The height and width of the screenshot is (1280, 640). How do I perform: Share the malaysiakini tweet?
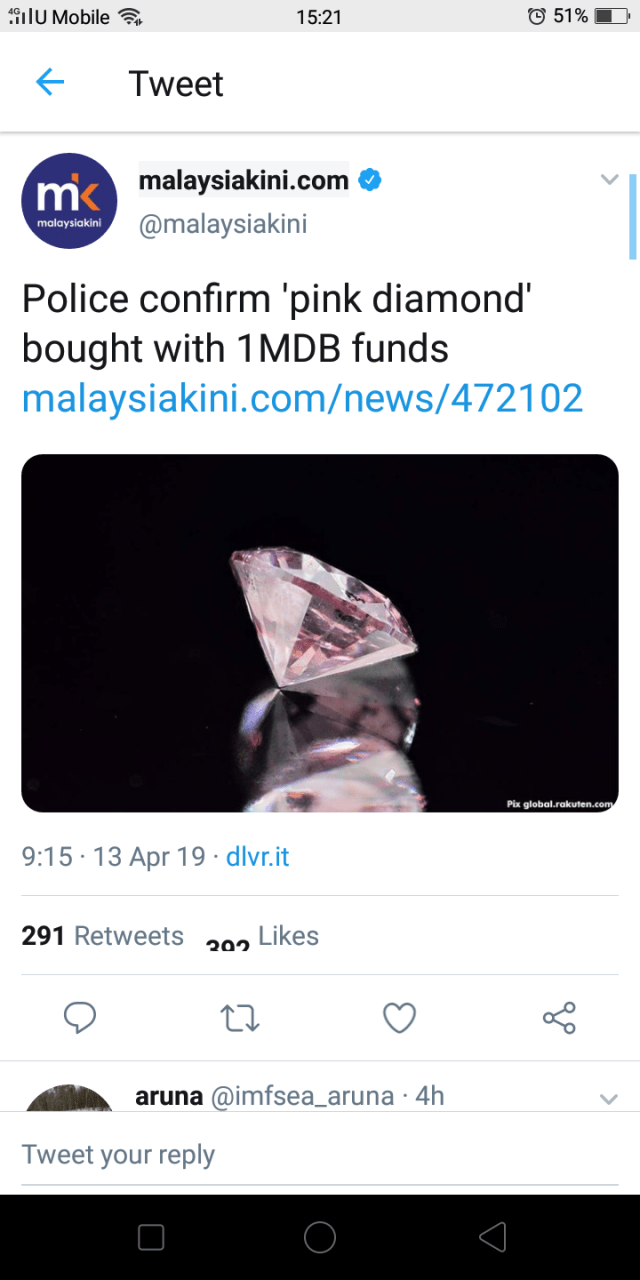tap(559, 1018)
